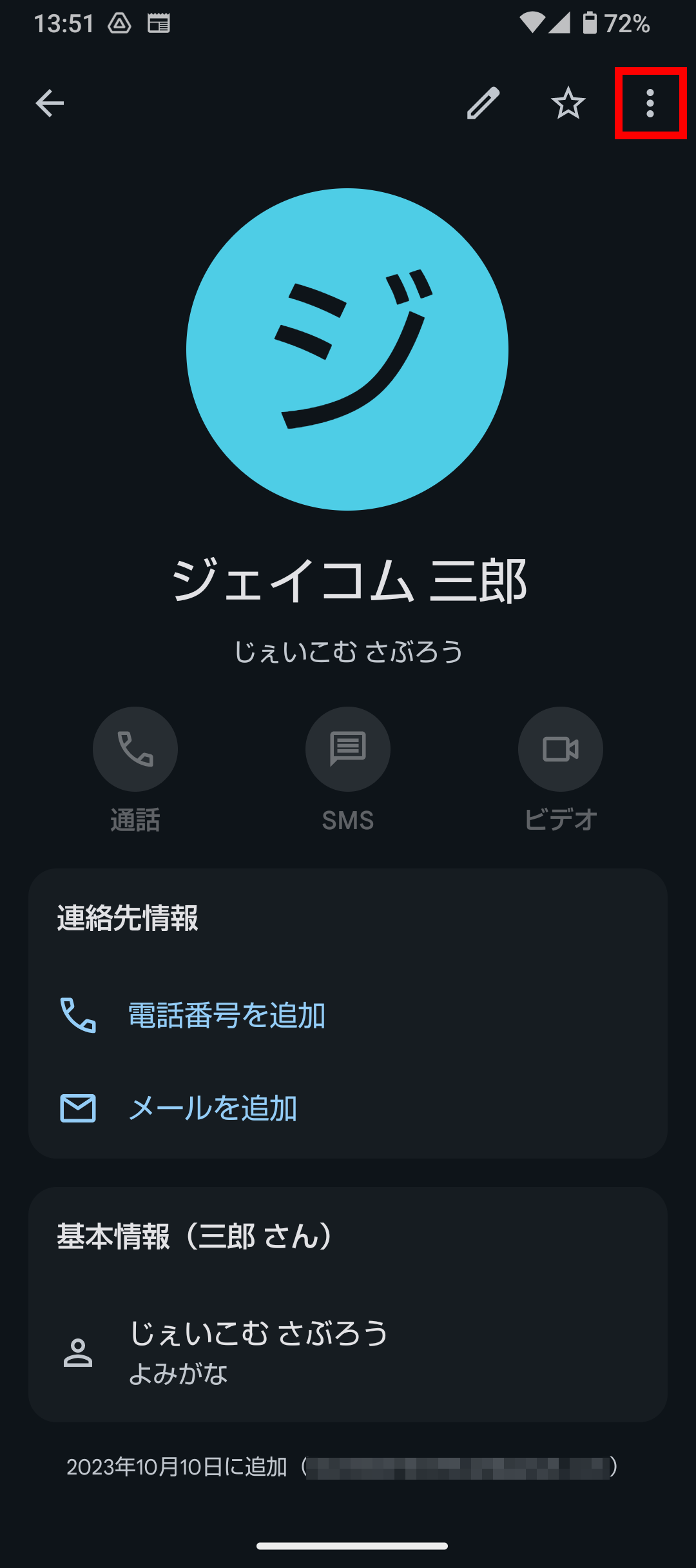Select メールを追加 to add an email
The width and height of the screenshot is (696, 1568).
tap(348, 1108)
